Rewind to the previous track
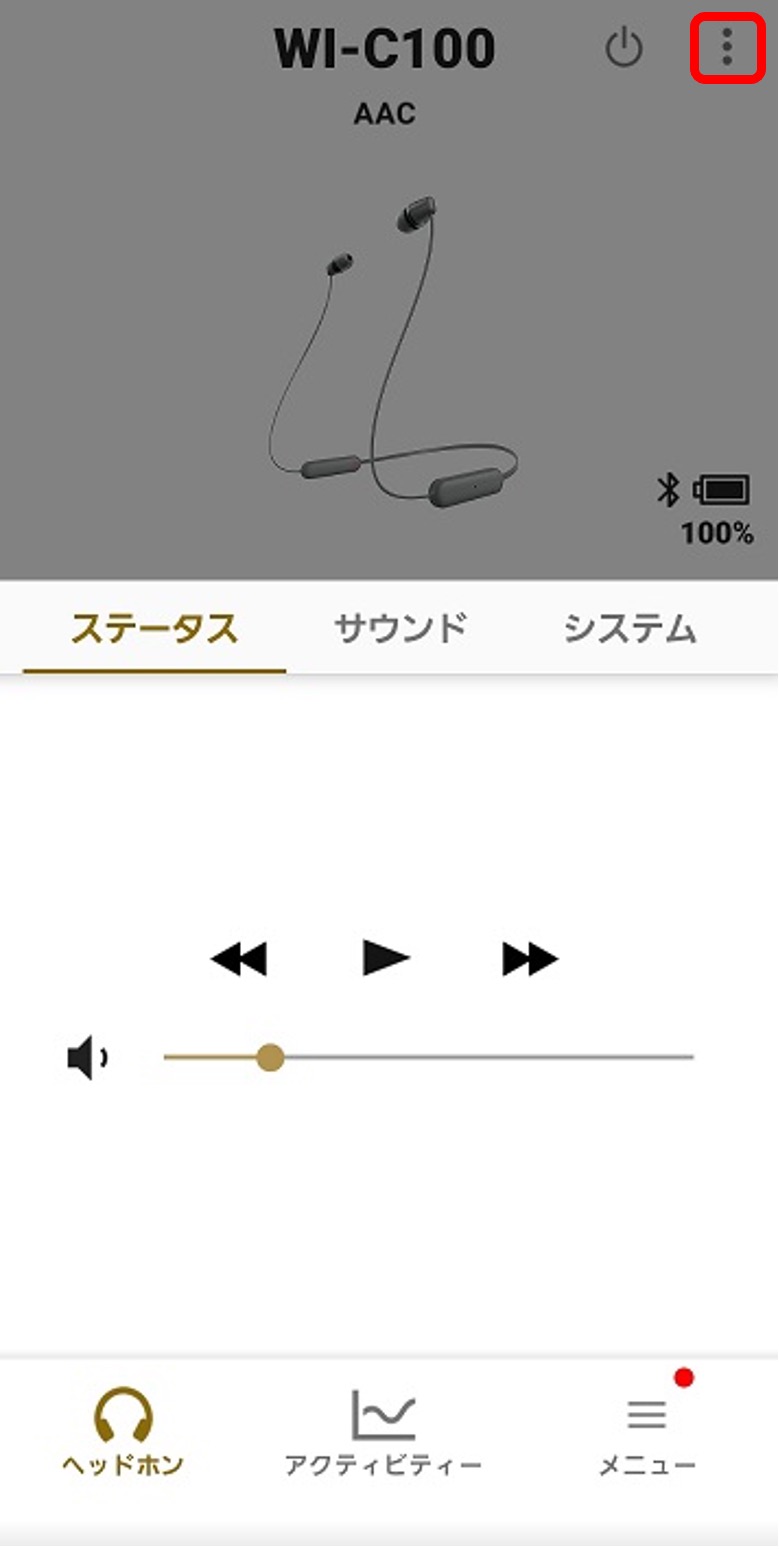779x1549 pixels. tap(240, 957)
